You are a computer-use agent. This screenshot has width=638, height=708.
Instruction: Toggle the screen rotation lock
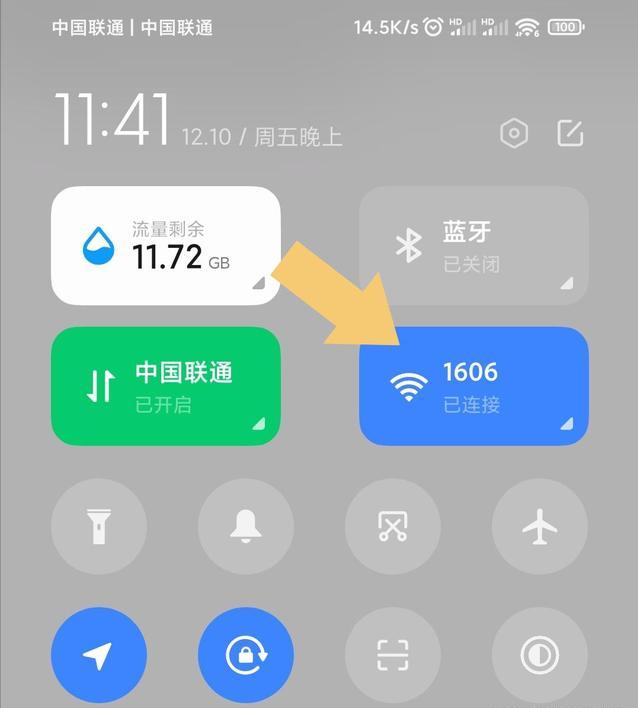click(246, 655)
